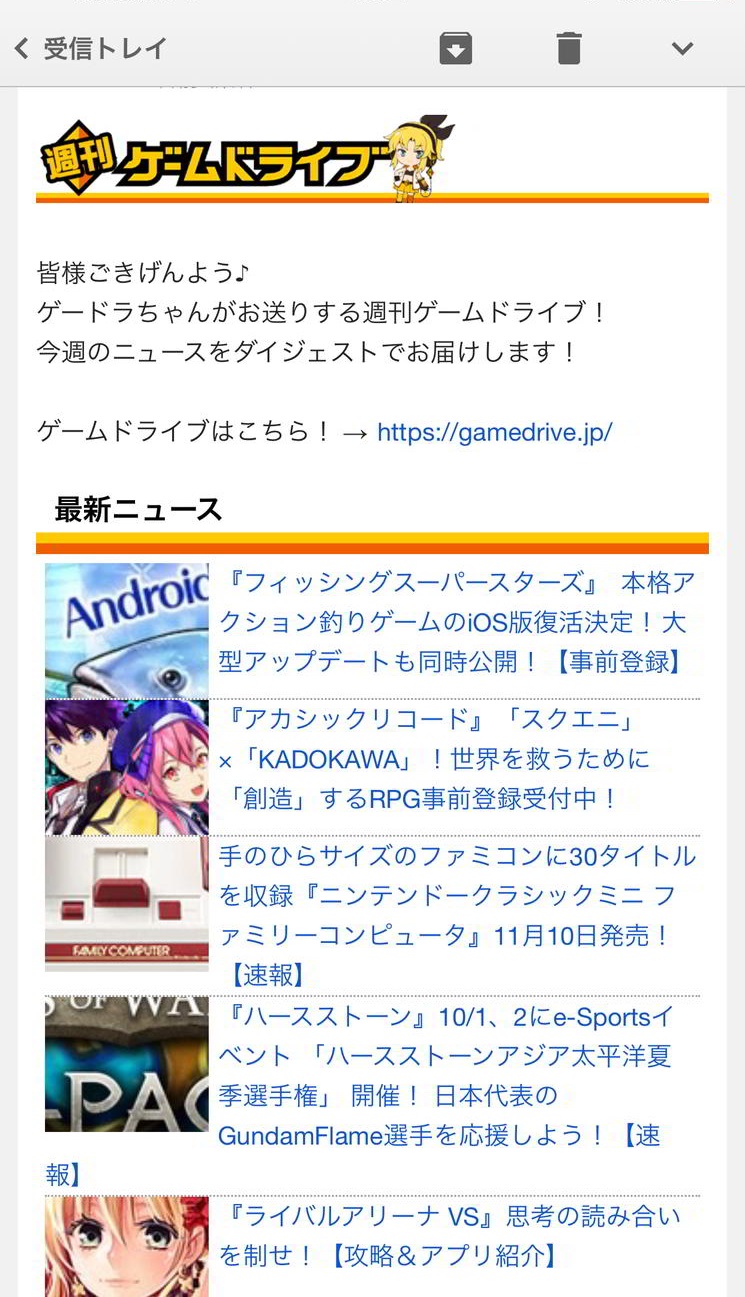Open the ニンテンドークラシックミニ article

coord(457,915)
